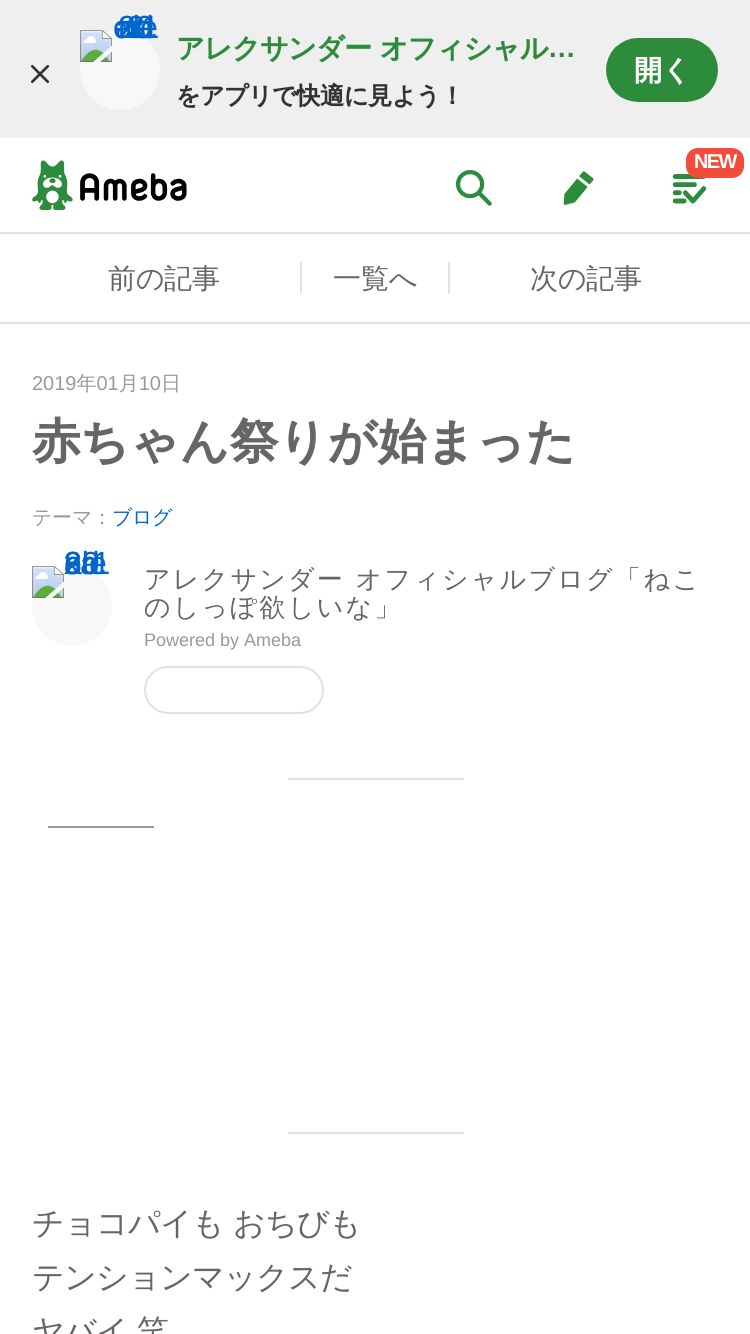Tap the pencil write-post icon
This screenshot has height=1334, width=750.
pyautogui.click(x=578, y=187)
